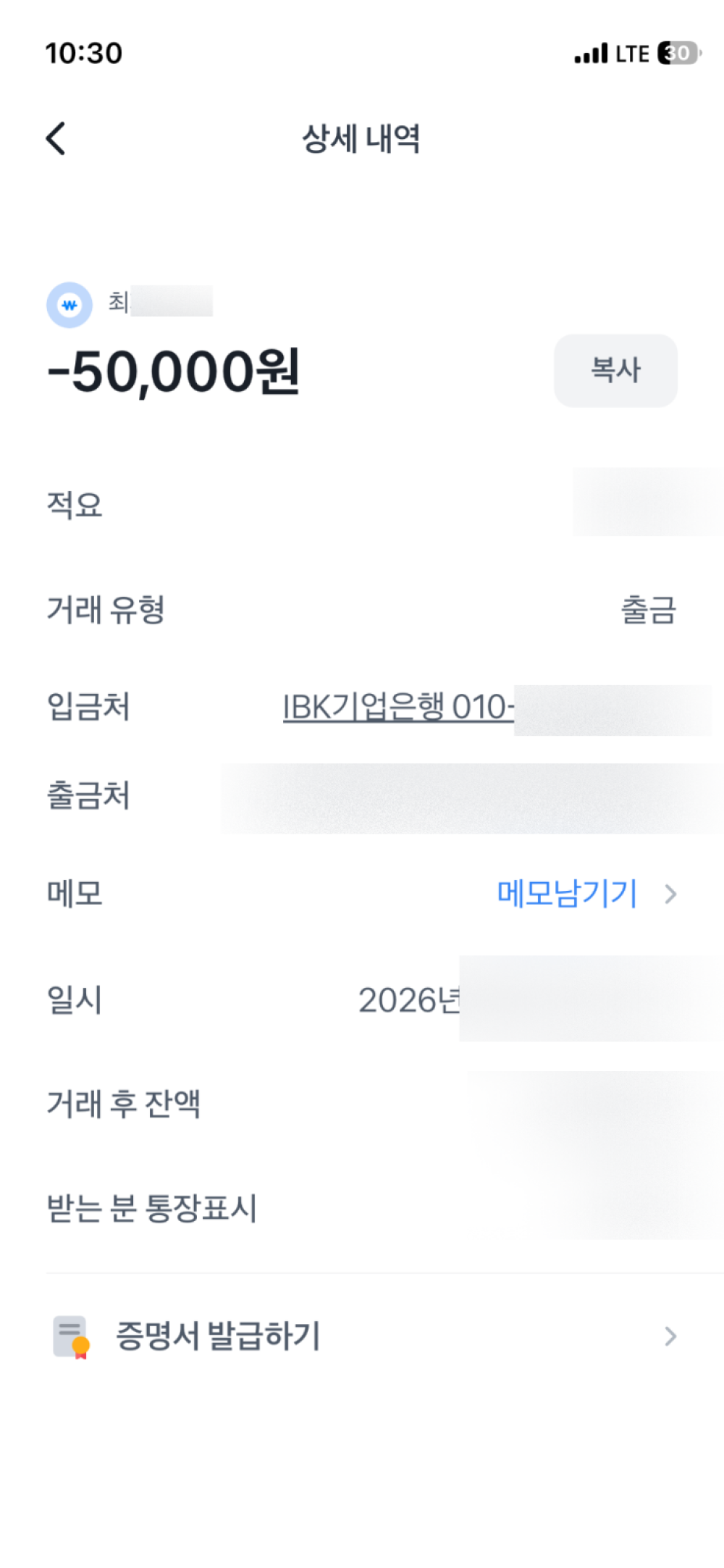Go back from 상세 내역
The height and width of the screenshot is (1568, 724).
56,138
